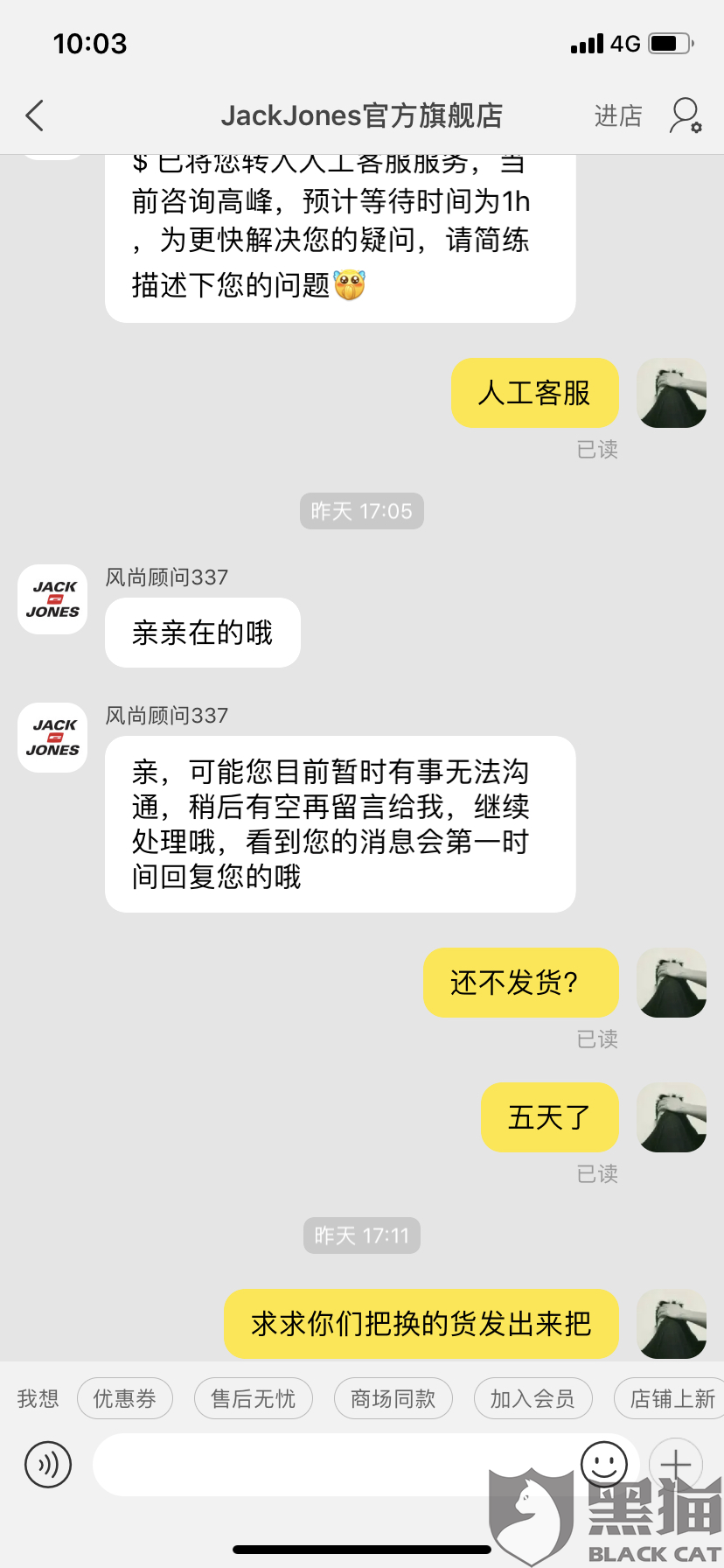Select the 优惠券 quick chip
The height and width of the screenshot is (1568, 724).
[x=125, y=1399]
